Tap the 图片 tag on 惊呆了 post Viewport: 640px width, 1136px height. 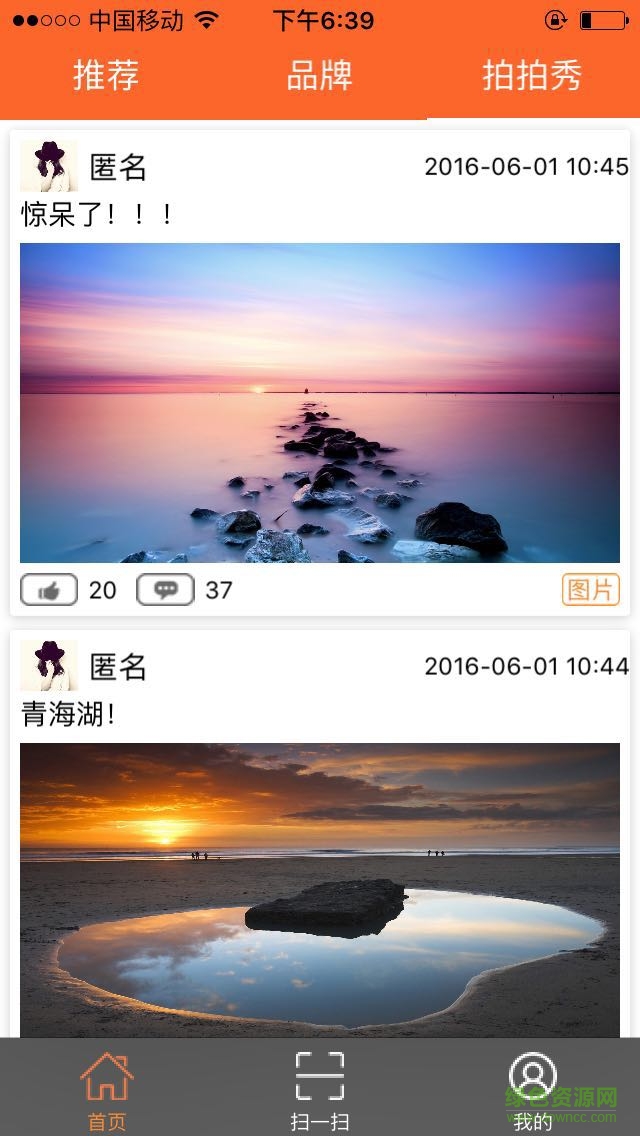(x=590, y=590)
